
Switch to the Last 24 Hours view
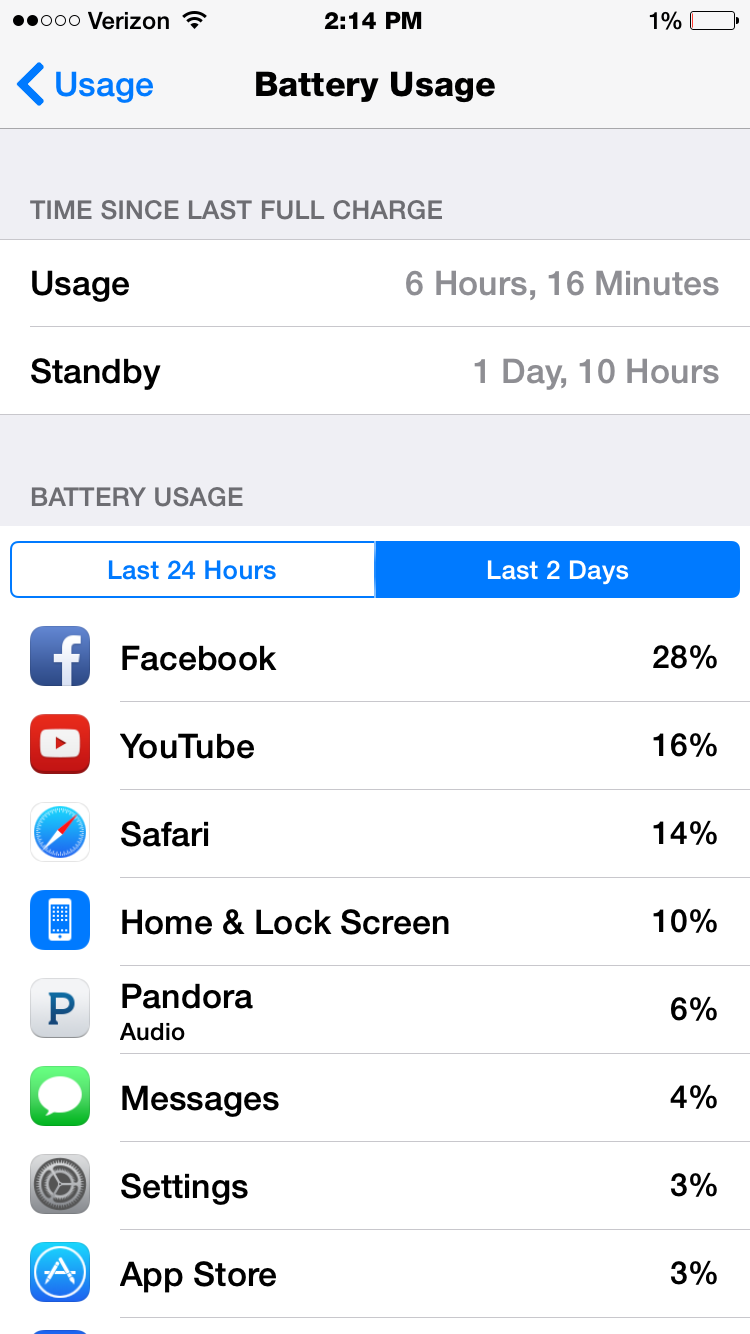[192, 570]
